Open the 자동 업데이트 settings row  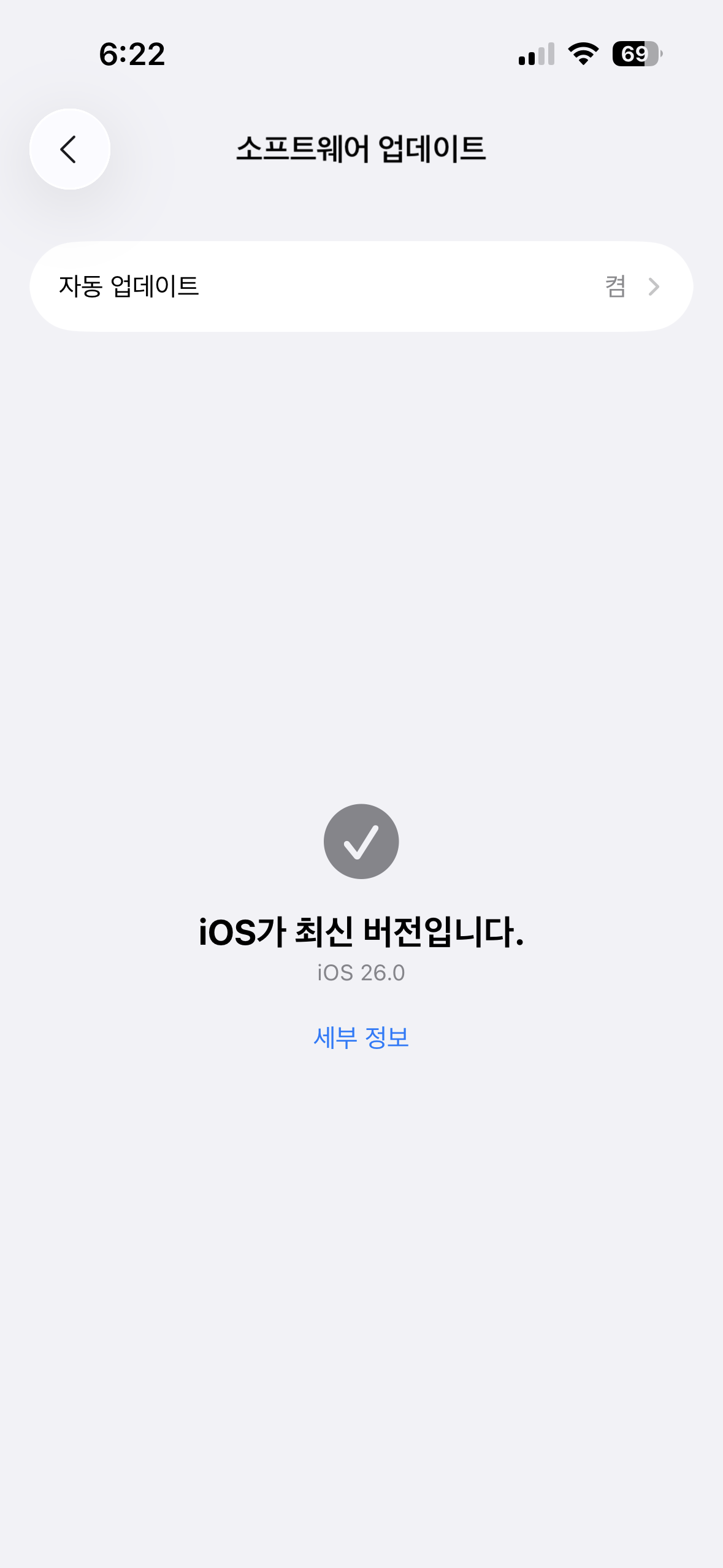point(361,286)
